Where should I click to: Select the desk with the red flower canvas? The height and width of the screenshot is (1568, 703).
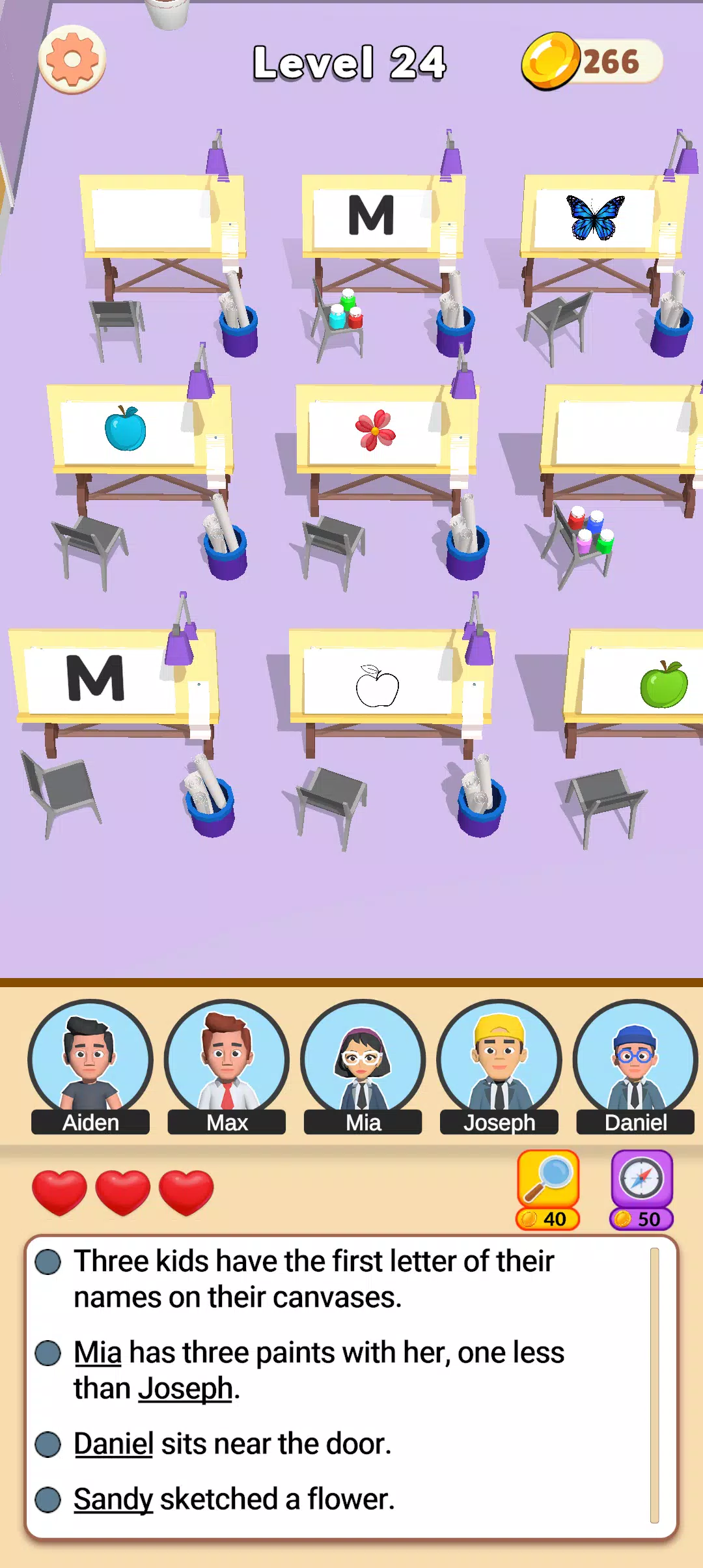tap(376, 430)
